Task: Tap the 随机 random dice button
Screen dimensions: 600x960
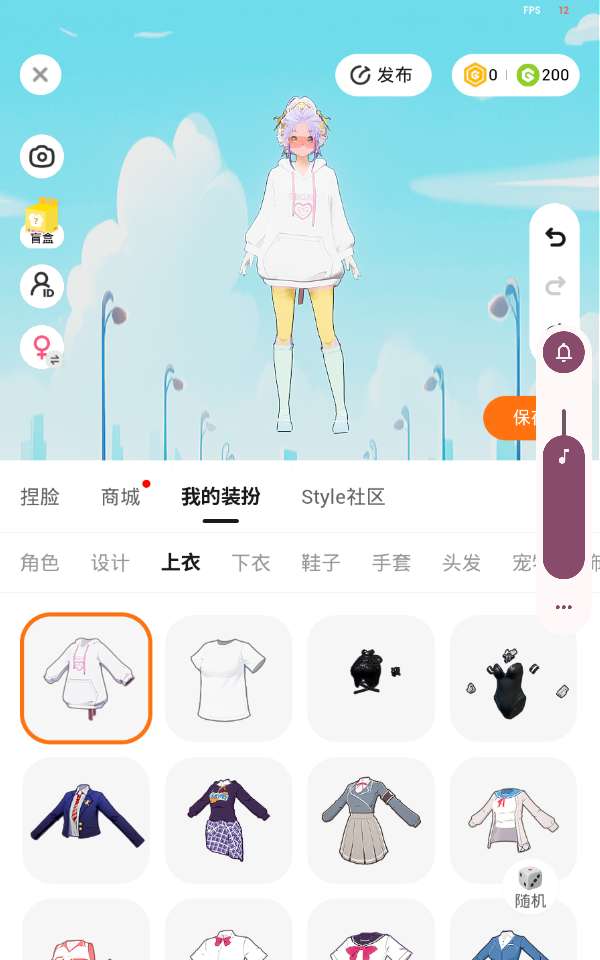Action: click(x=530, y=886)
